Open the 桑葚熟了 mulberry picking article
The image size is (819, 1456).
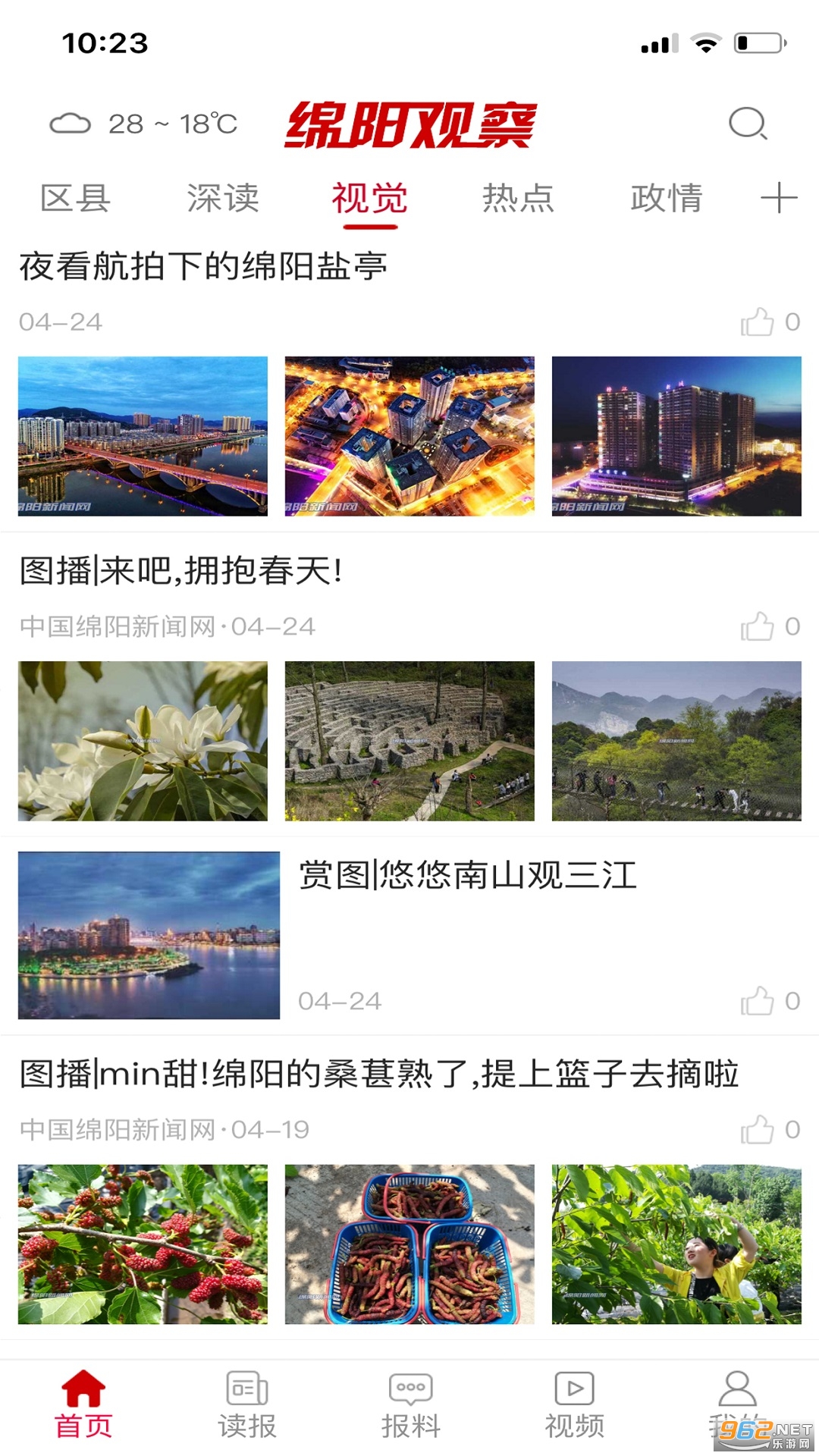(x=379, y=1075)
